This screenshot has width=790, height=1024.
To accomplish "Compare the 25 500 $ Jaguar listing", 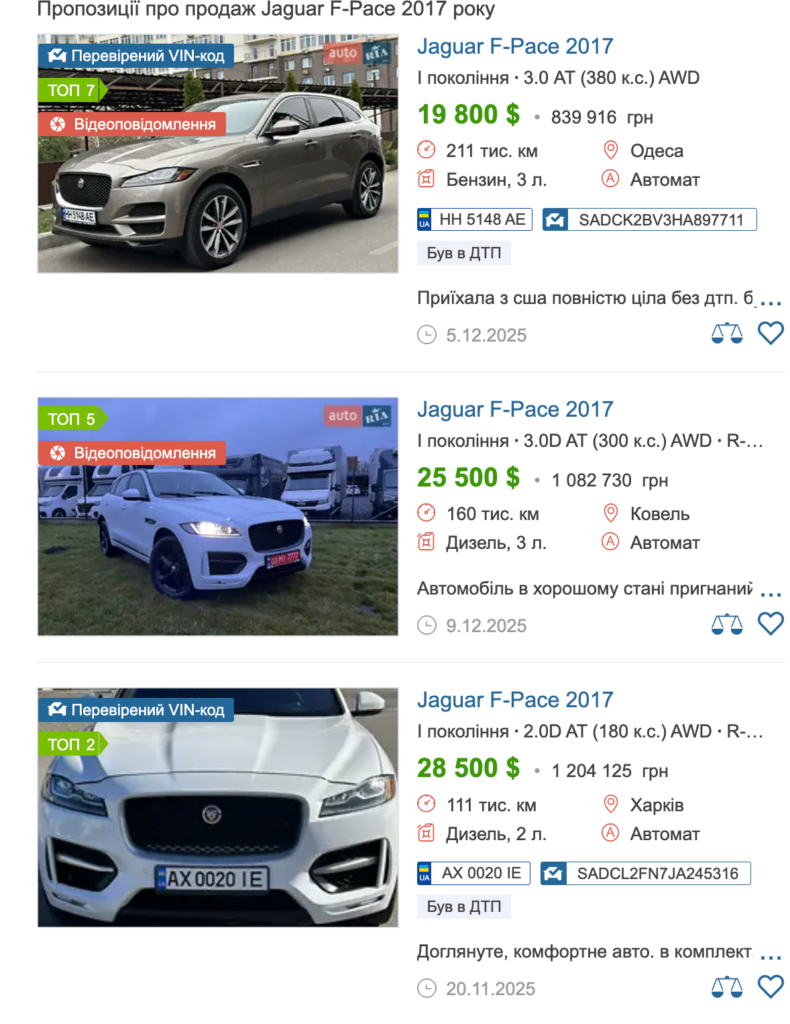I will [727, 624].
